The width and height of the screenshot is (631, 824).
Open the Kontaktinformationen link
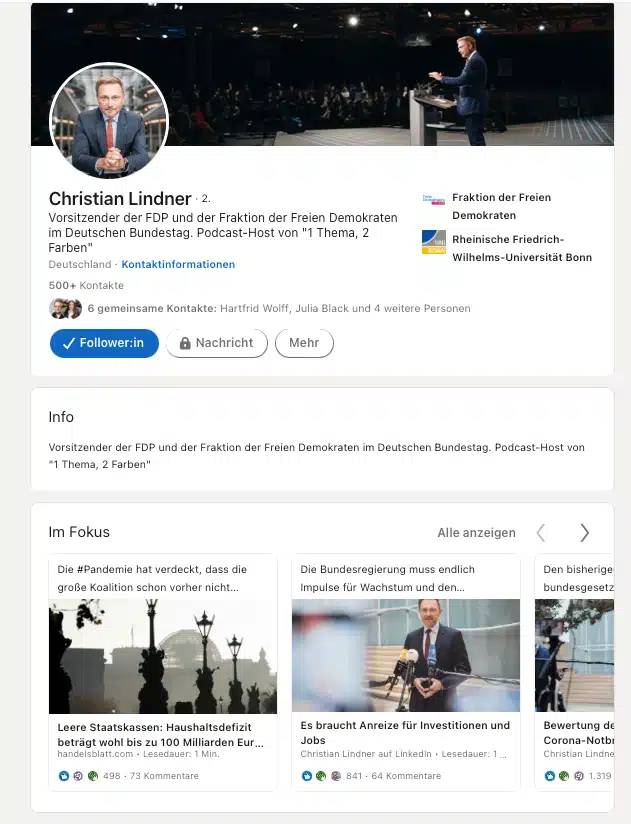pos(178,265)
